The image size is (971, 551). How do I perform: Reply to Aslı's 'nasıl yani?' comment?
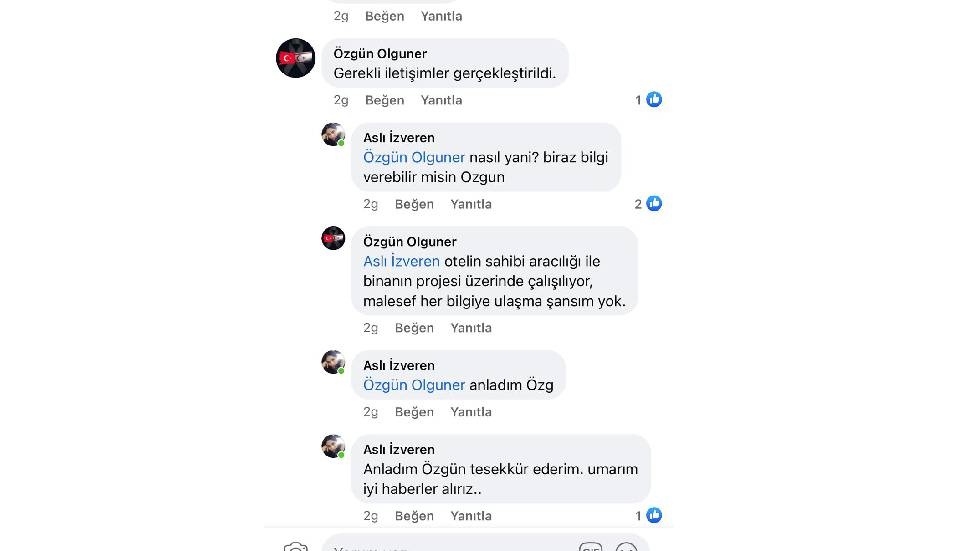471,204
